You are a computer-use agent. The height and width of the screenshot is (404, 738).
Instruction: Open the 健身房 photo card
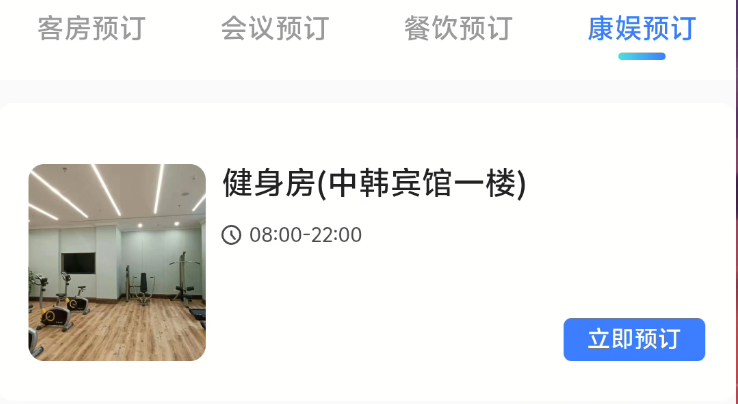[x=117, y=262]
